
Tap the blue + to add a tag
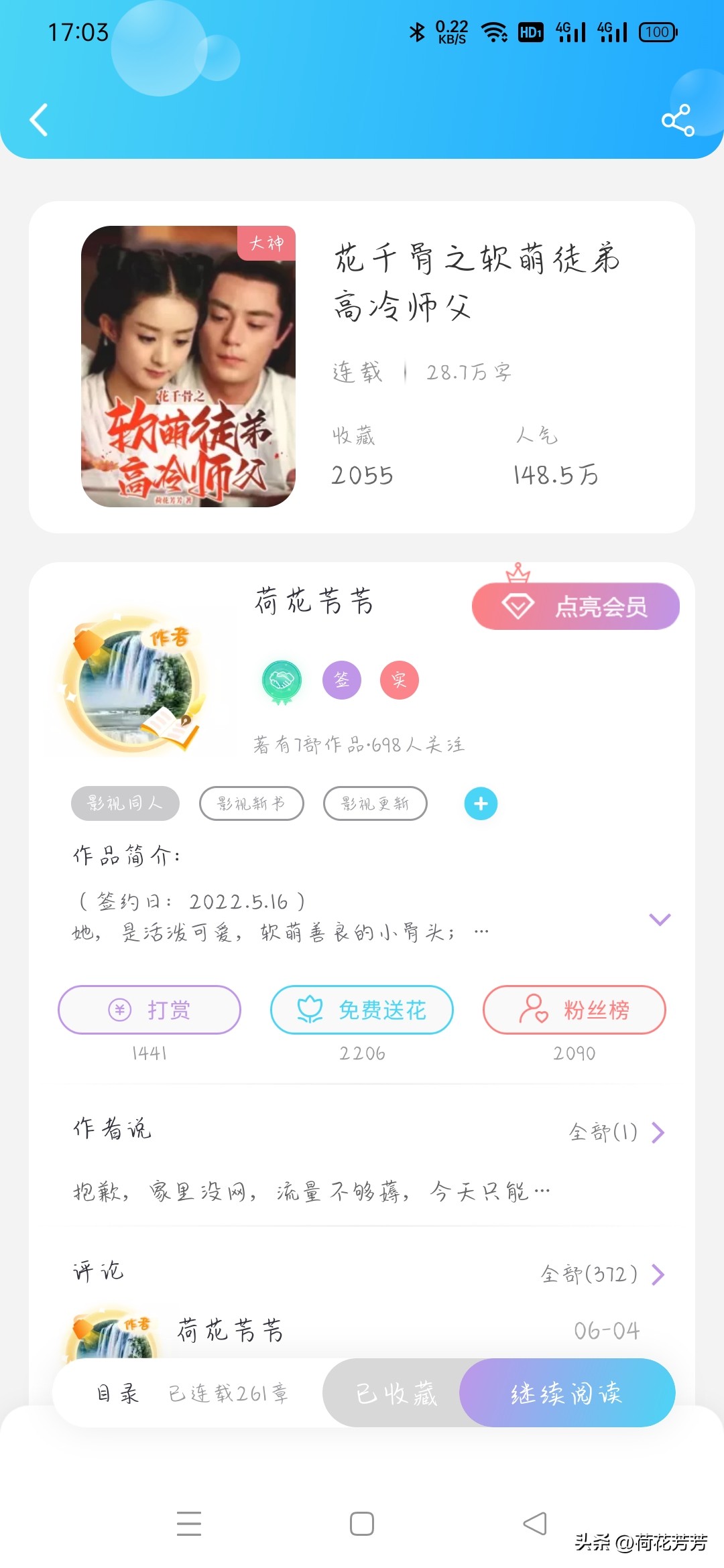point(480,804)
